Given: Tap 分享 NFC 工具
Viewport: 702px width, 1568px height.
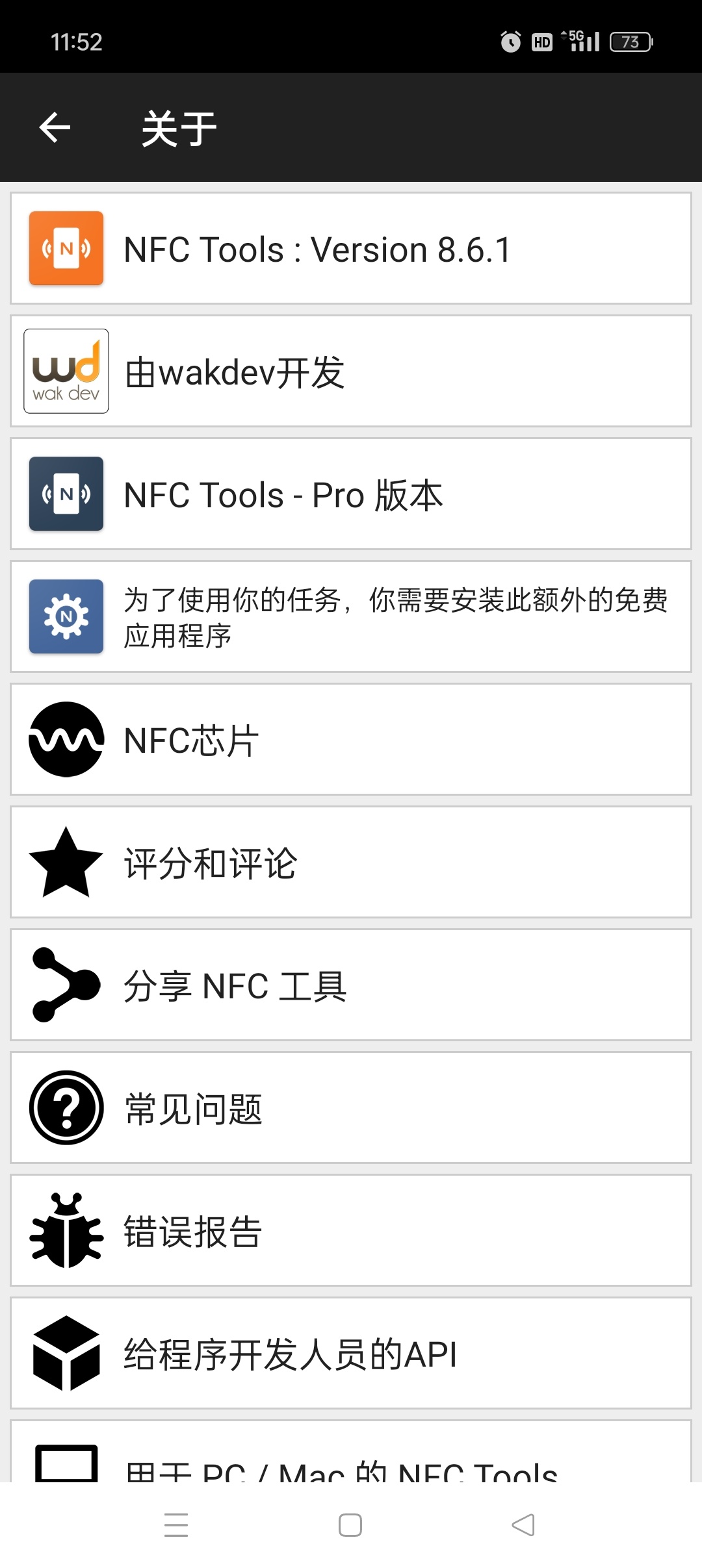Looking at the screenshot, I should coord(351,985).
